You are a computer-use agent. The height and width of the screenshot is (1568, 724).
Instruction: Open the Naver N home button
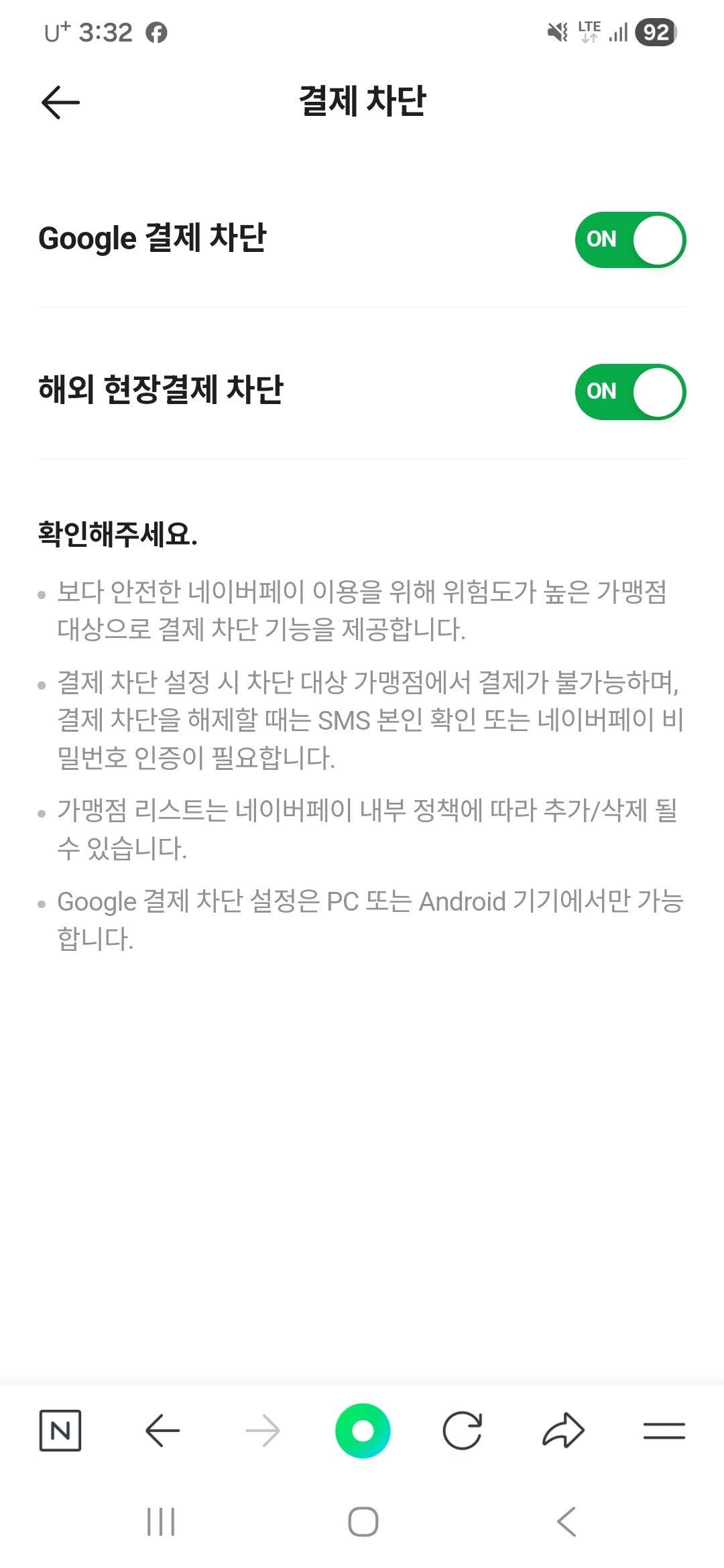tap(60, 1431)
